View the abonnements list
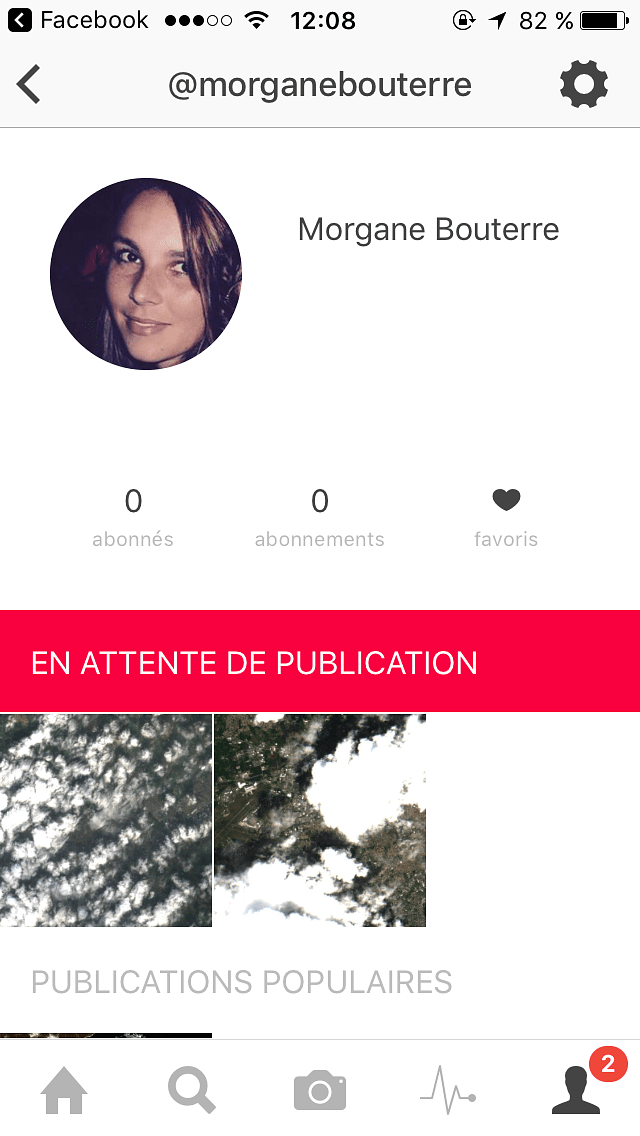This screenshot has height=1136, width=640. 319,517
